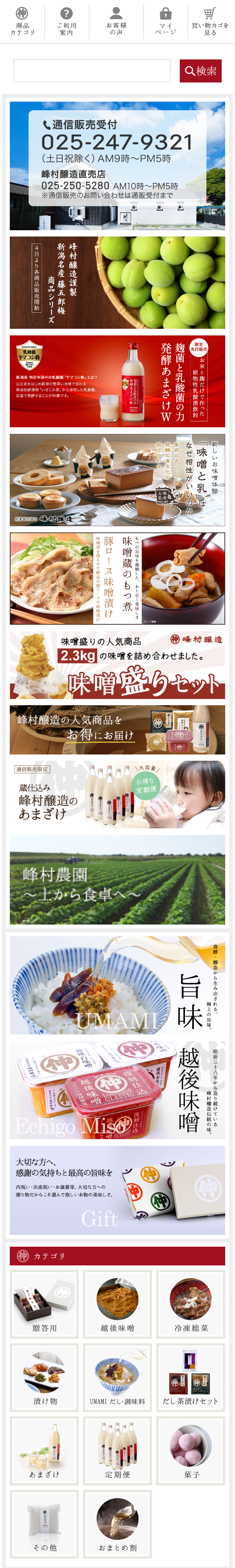Open the ご利用案内 guide
Screen dimensions: 235x1568
(x=67, y=21)
